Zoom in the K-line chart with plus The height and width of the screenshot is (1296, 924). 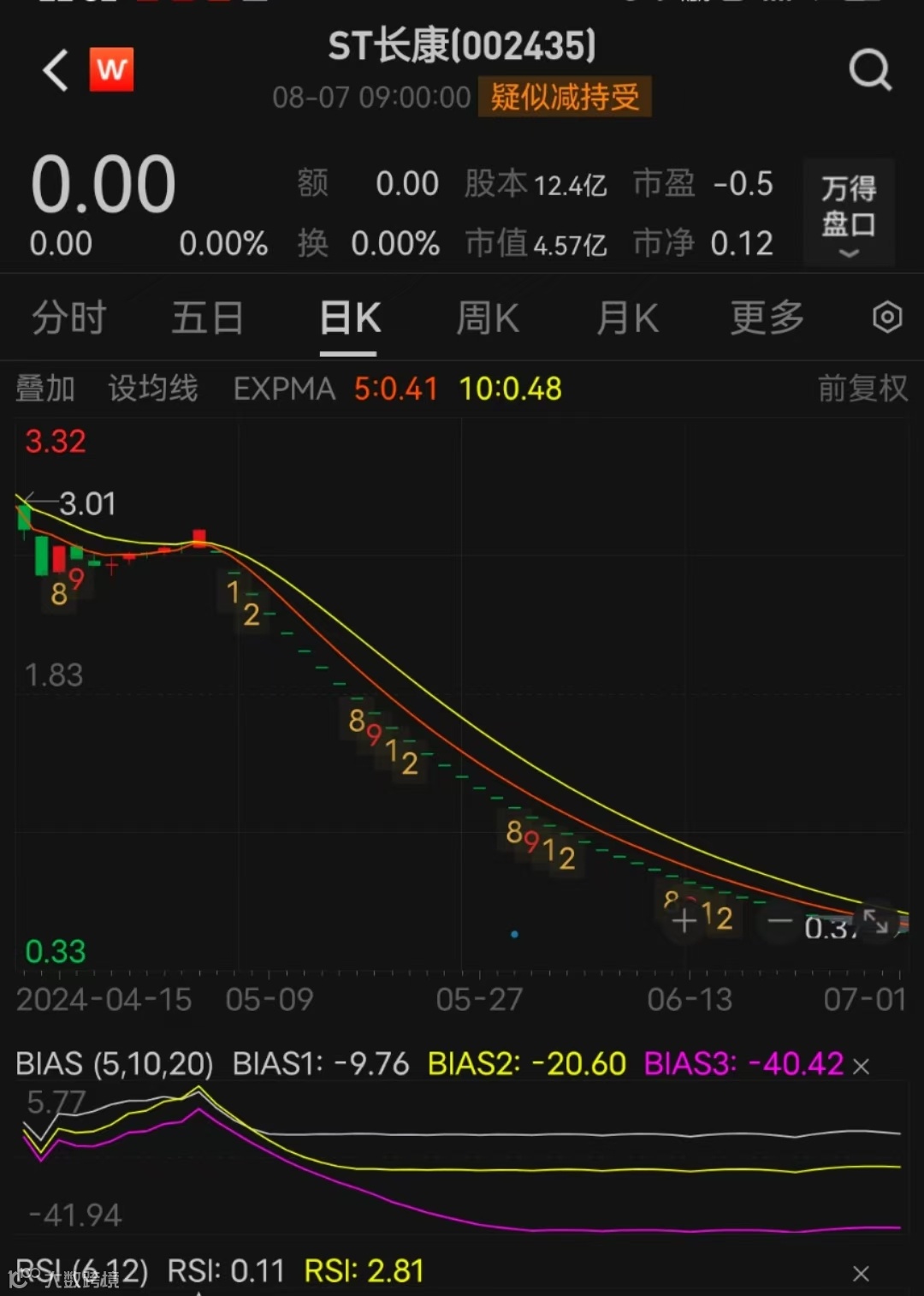point(684,921)
